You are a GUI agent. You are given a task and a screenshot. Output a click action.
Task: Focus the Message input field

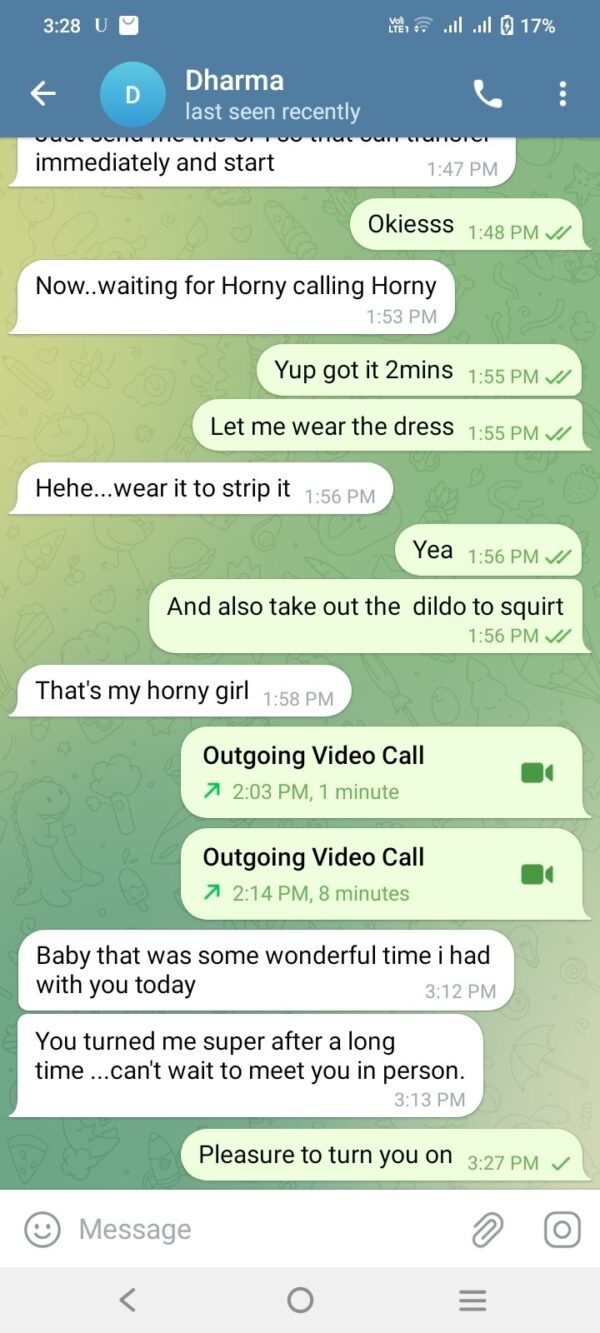tap(260, 1229)
